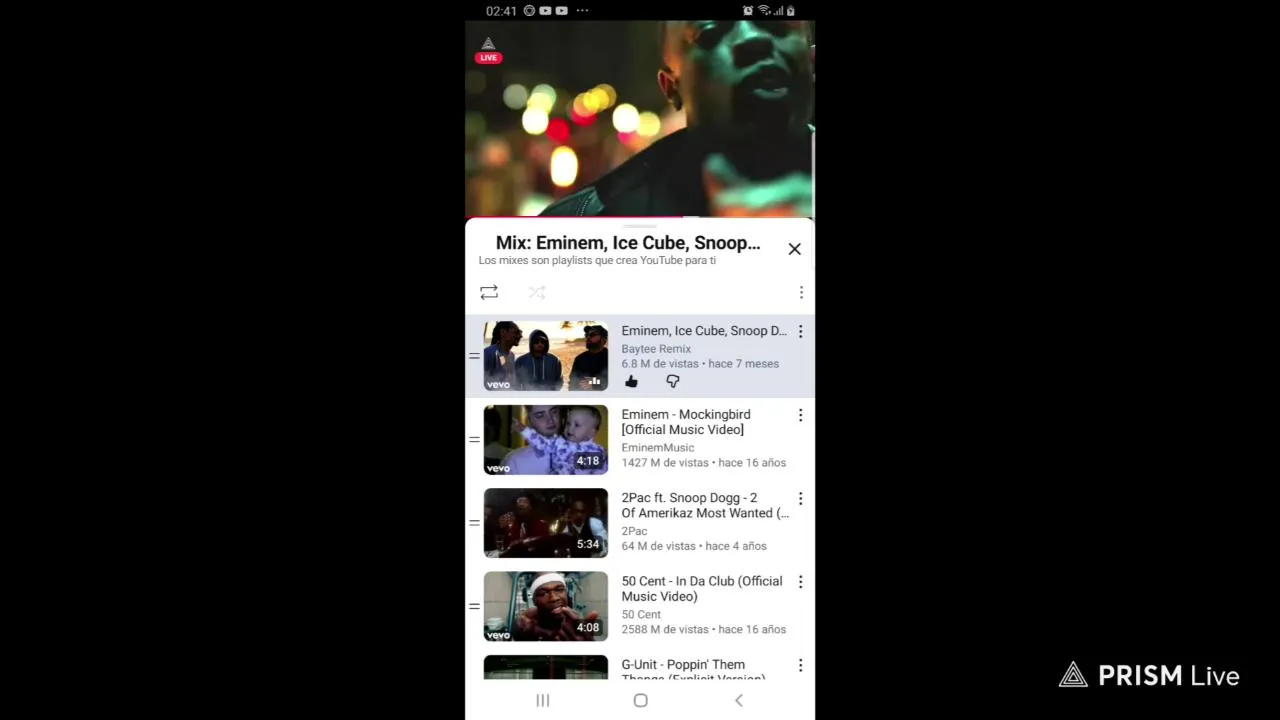1280x720 pixels.
Task: Play G-Unit - Poppin' Them Thangs
Action: pyautogui.click(x=546, y=667)
